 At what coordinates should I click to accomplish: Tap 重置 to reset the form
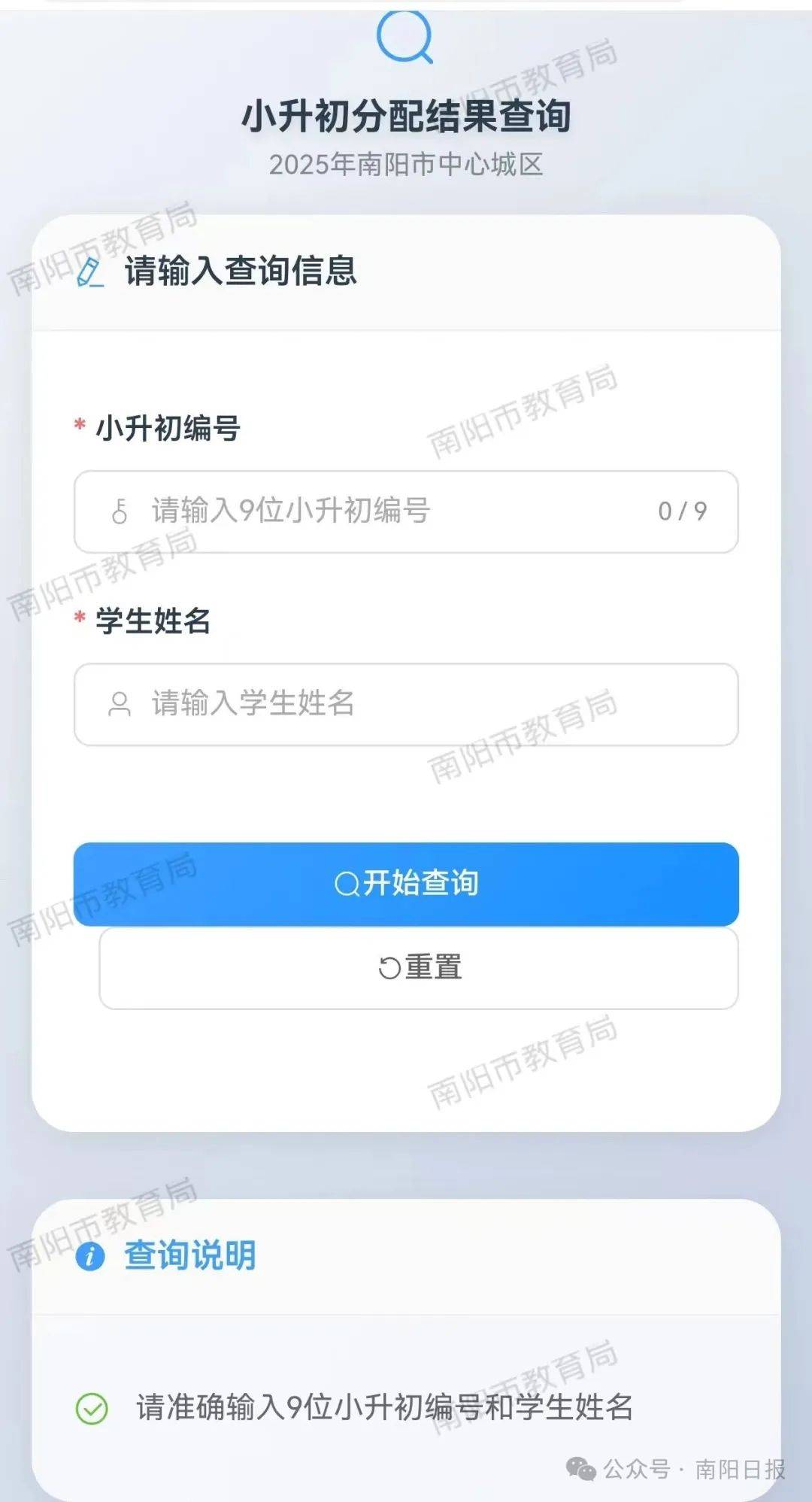coord(419,968)
